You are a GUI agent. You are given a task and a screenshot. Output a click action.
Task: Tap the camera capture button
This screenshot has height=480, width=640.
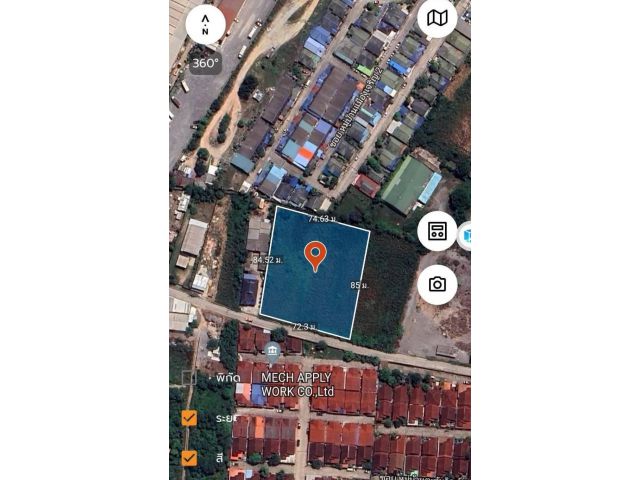pyautogui.click(x=437, y=284)
